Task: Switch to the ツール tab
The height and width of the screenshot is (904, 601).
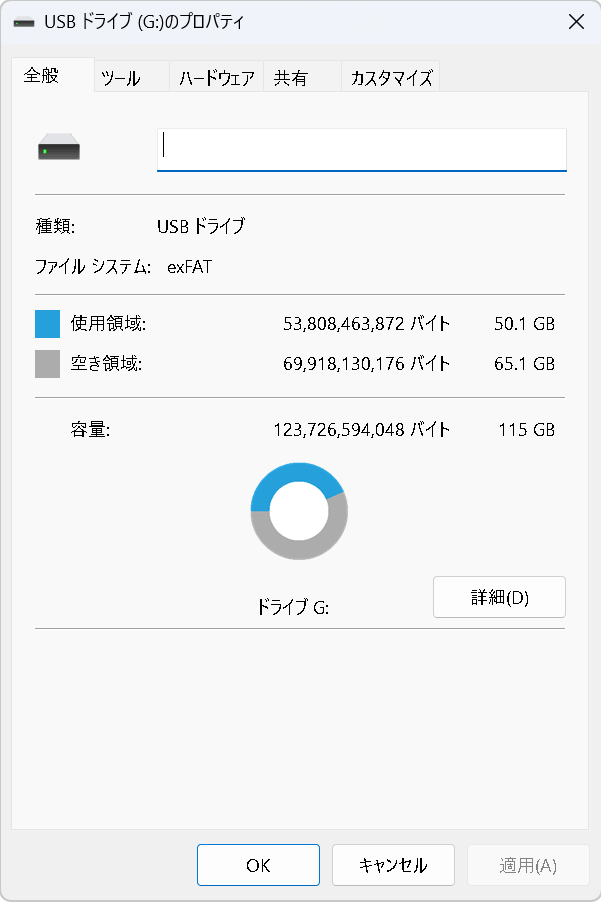Action: [x=121, y=78]
